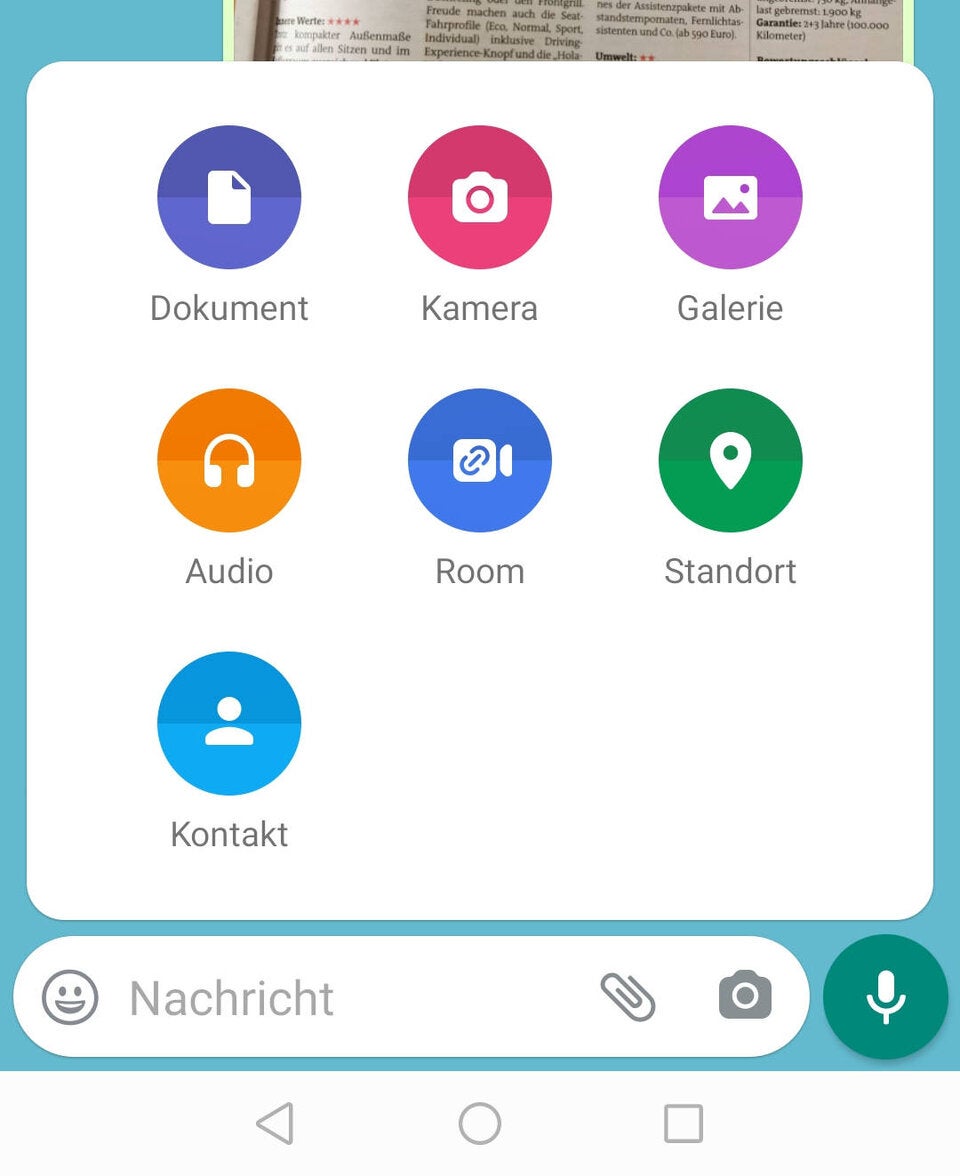The image size is (960, 1176).
Task: Open the Galerie picker
Action: tap(730, 197)
